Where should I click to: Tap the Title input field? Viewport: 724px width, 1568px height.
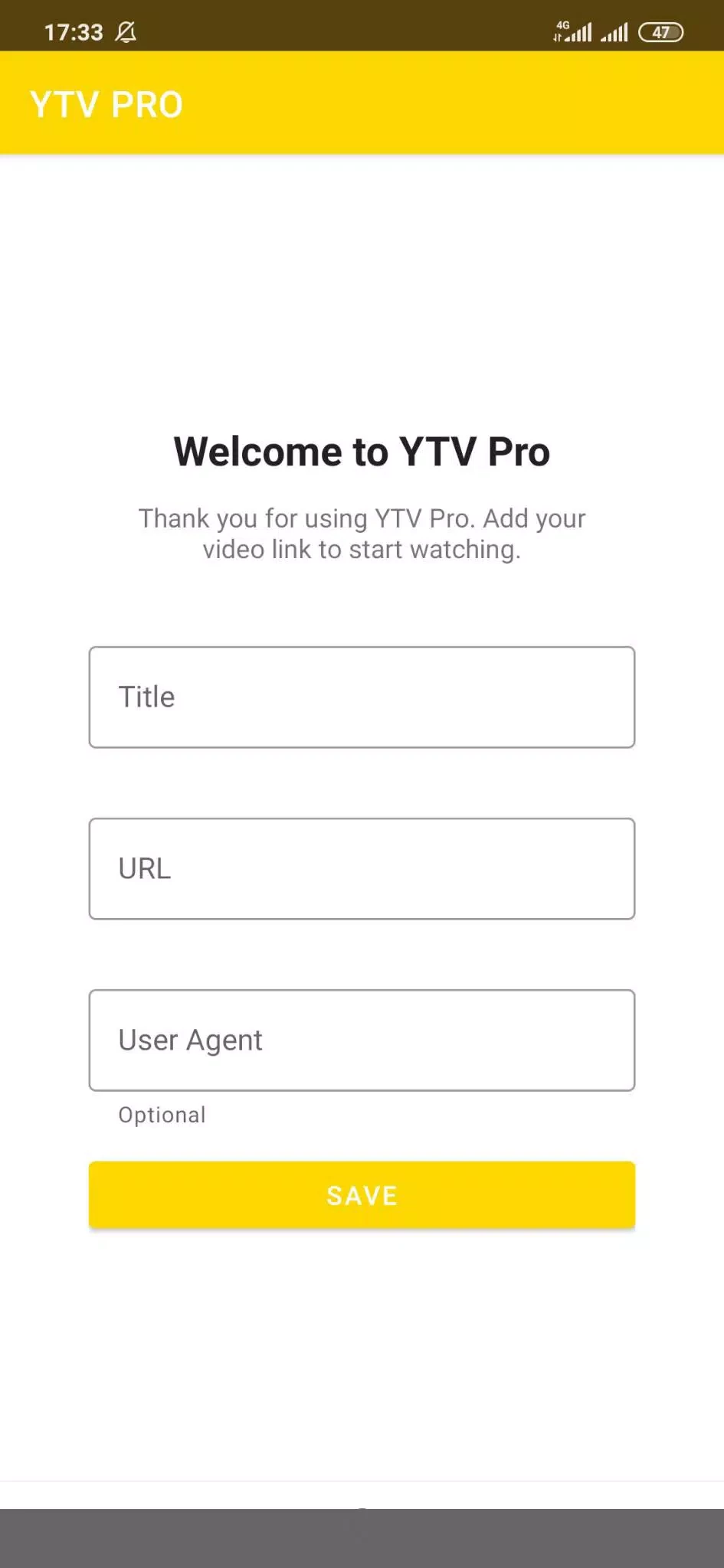pyautogui.click(x=362, y=697)
